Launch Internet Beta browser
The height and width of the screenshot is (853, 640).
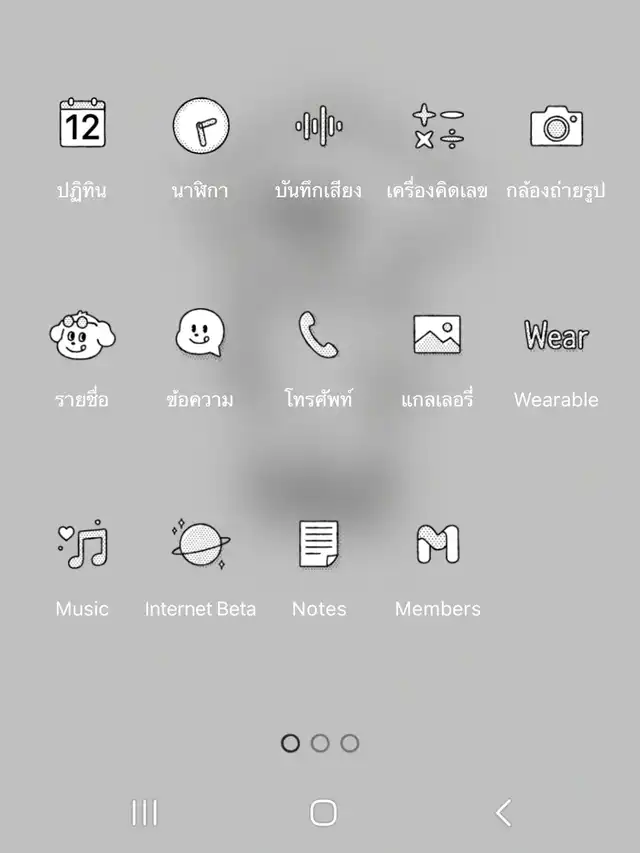click(x=200, y=545)
